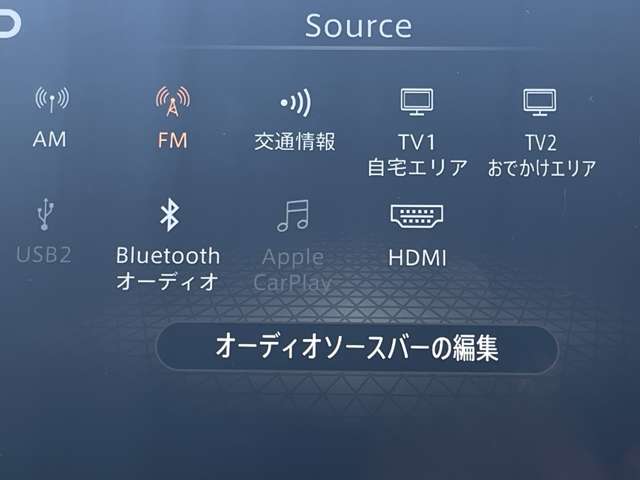
Task: Select the AM radio source
Action: click(50, 119)
